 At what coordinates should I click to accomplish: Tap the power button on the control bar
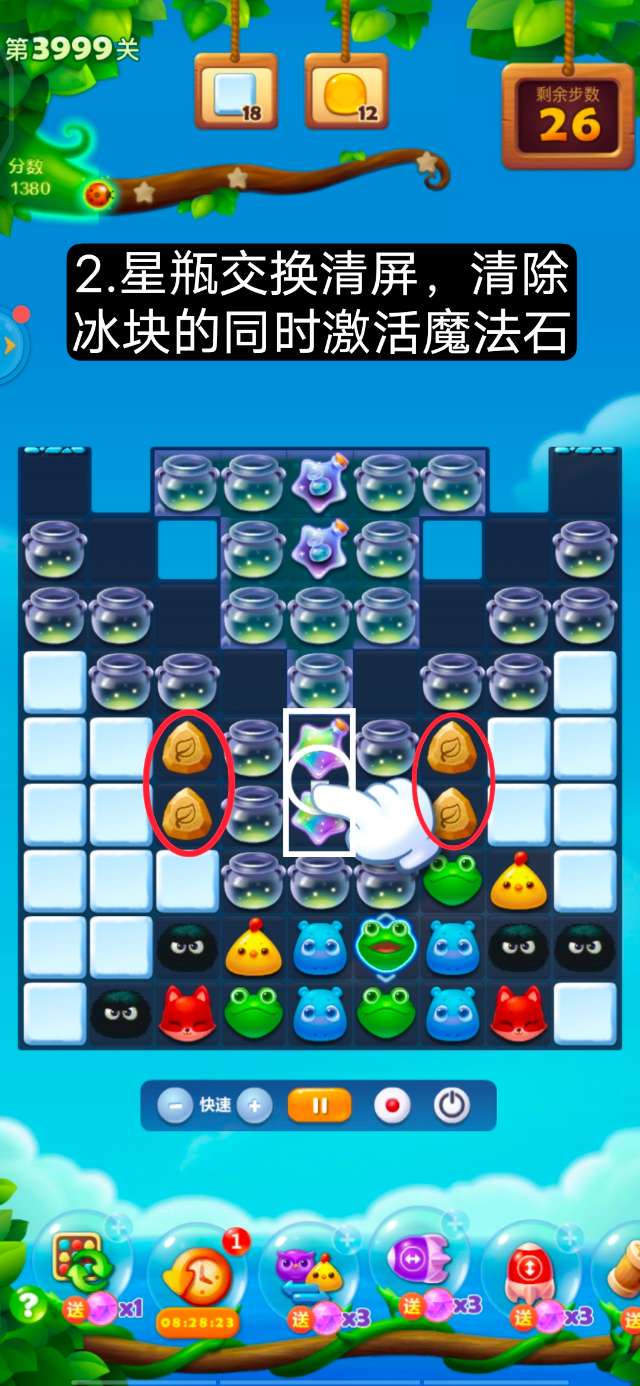(452, 1106)
